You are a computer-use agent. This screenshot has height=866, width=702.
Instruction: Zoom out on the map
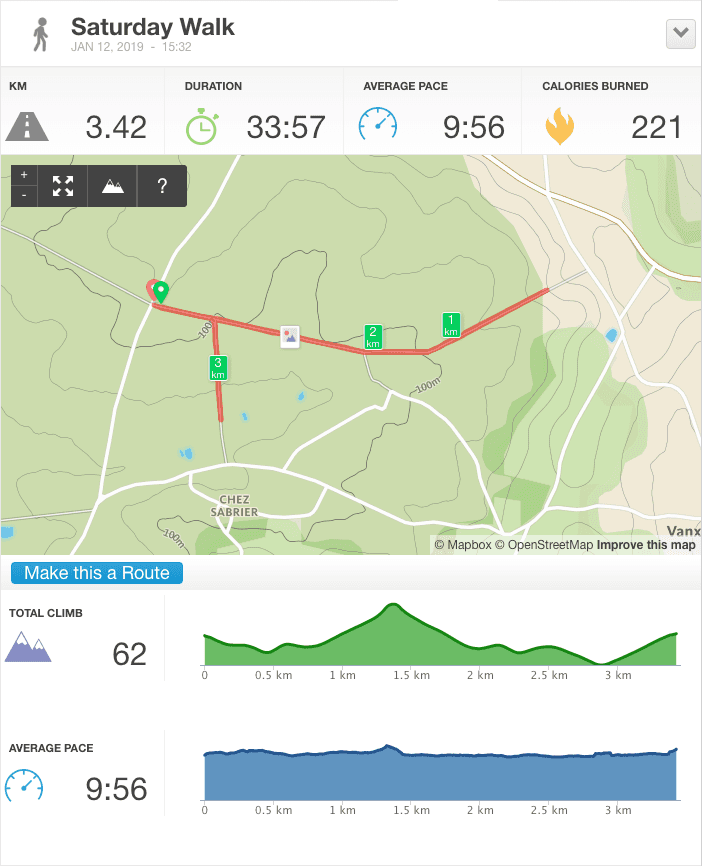[x=24, y=195]
